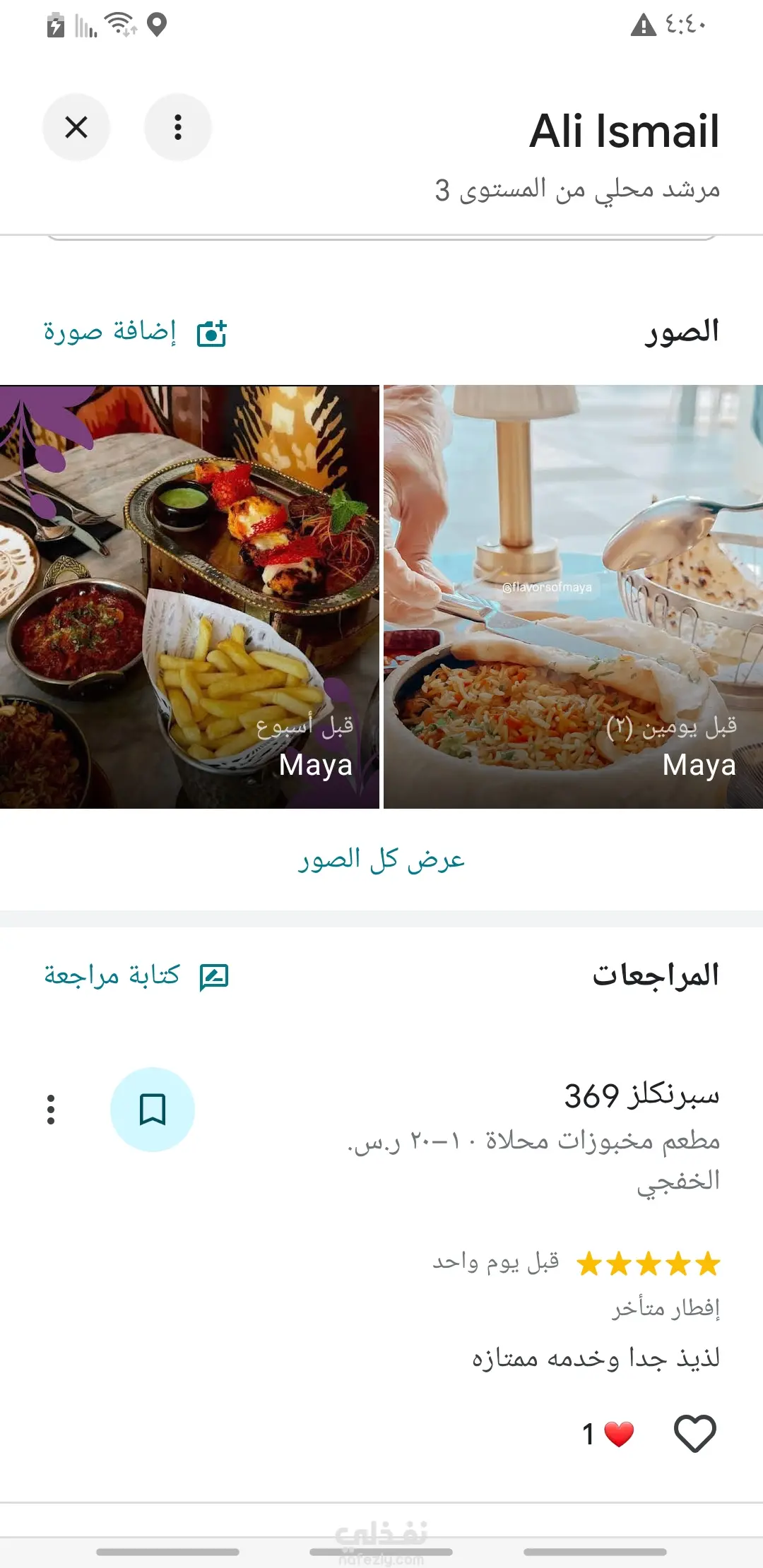
Task: Close the Ali Ismail profile page
Action: (x=76, y=127)
